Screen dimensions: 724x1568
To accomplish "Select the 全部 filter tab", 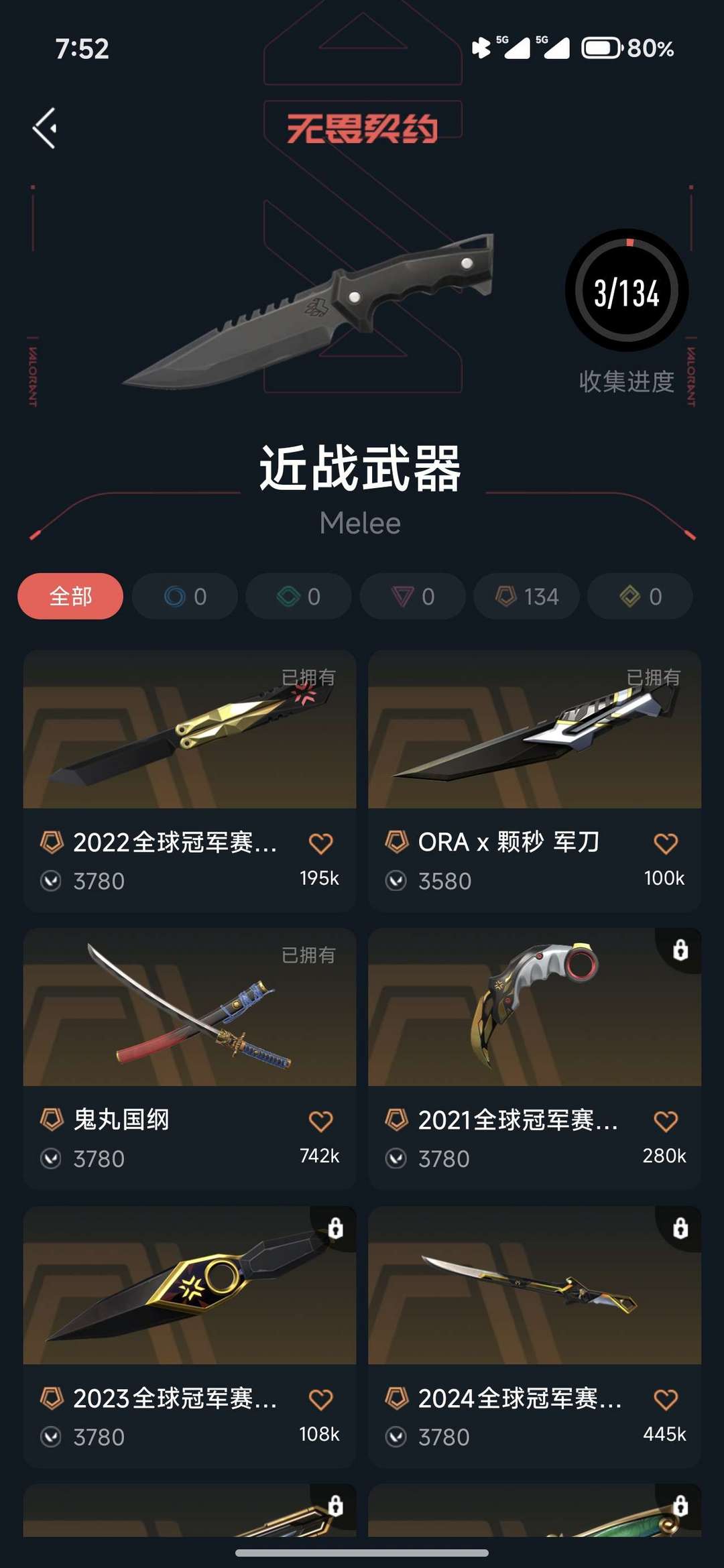I will tap(70, 595).
